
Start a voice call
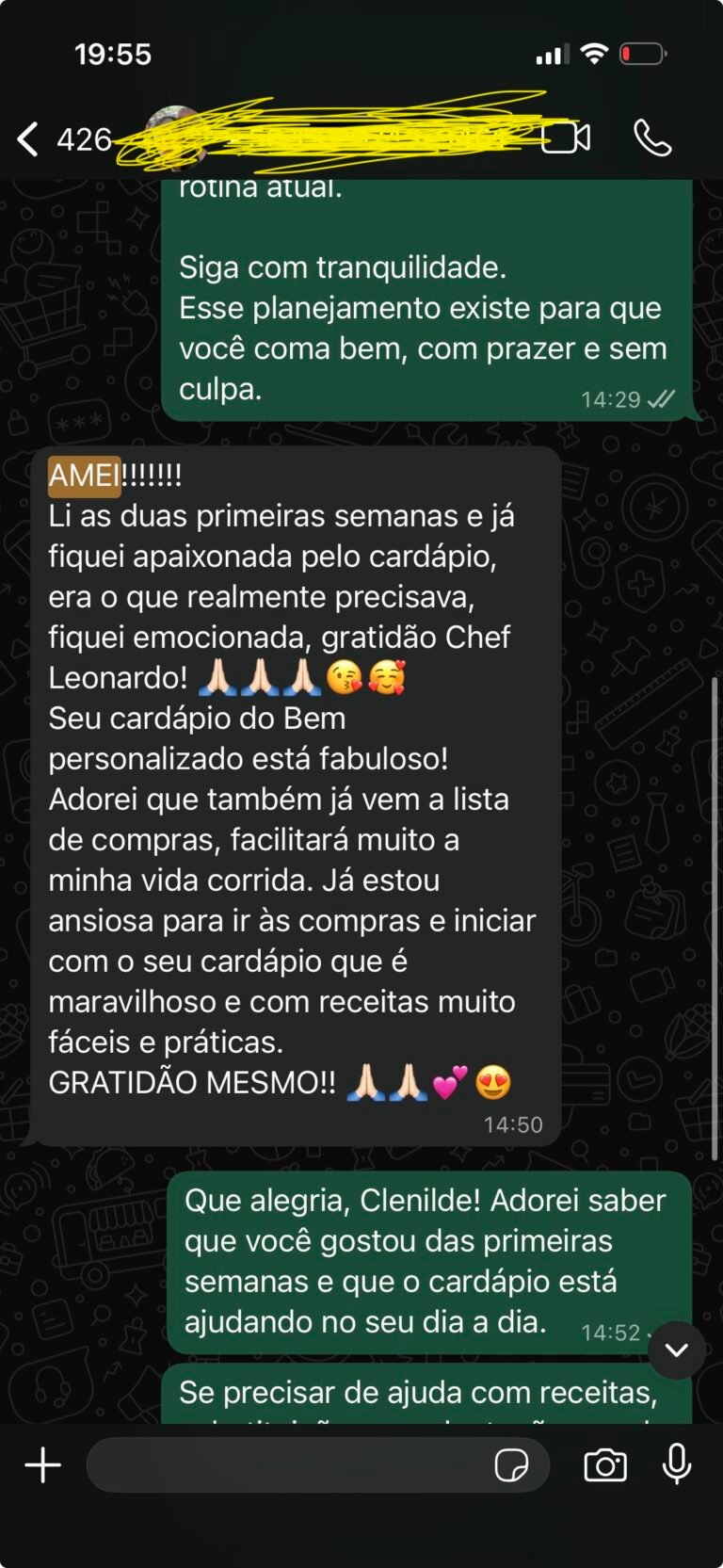tap(652, 138)
